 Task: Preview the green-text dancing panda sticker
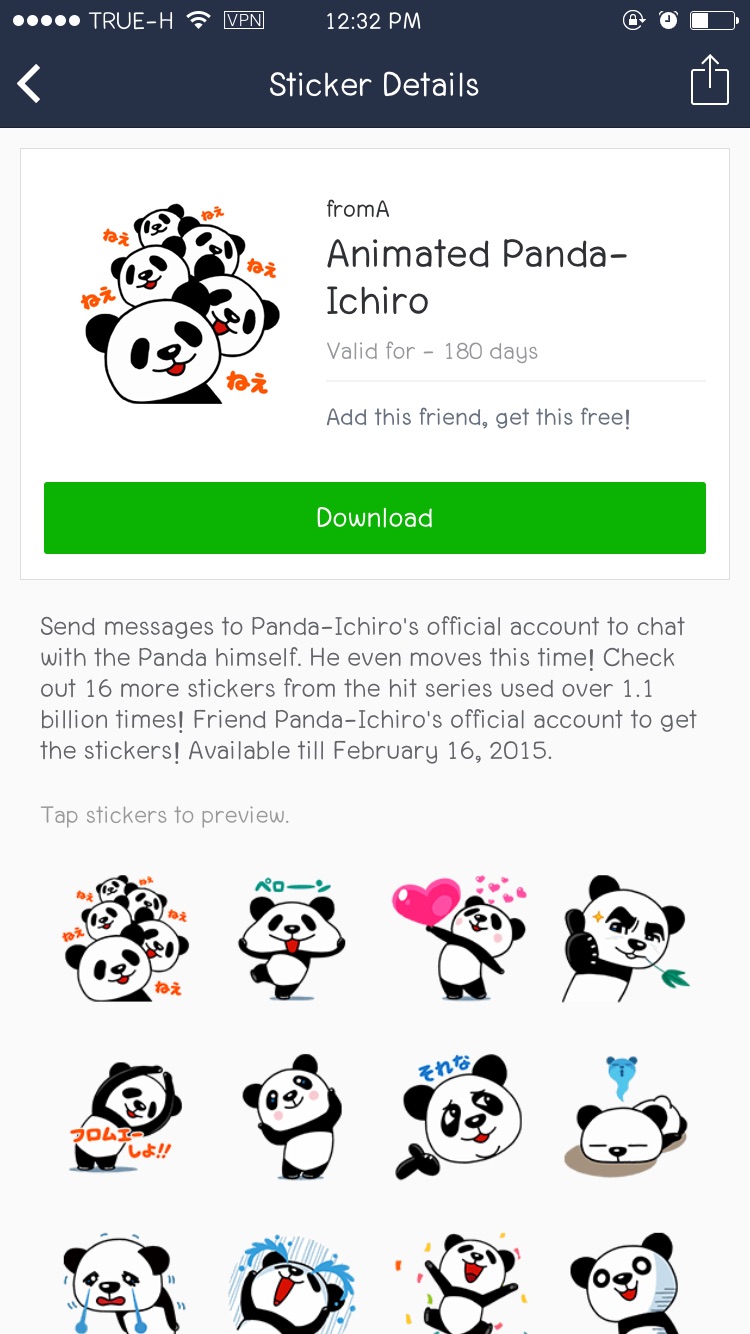point(291,938)
